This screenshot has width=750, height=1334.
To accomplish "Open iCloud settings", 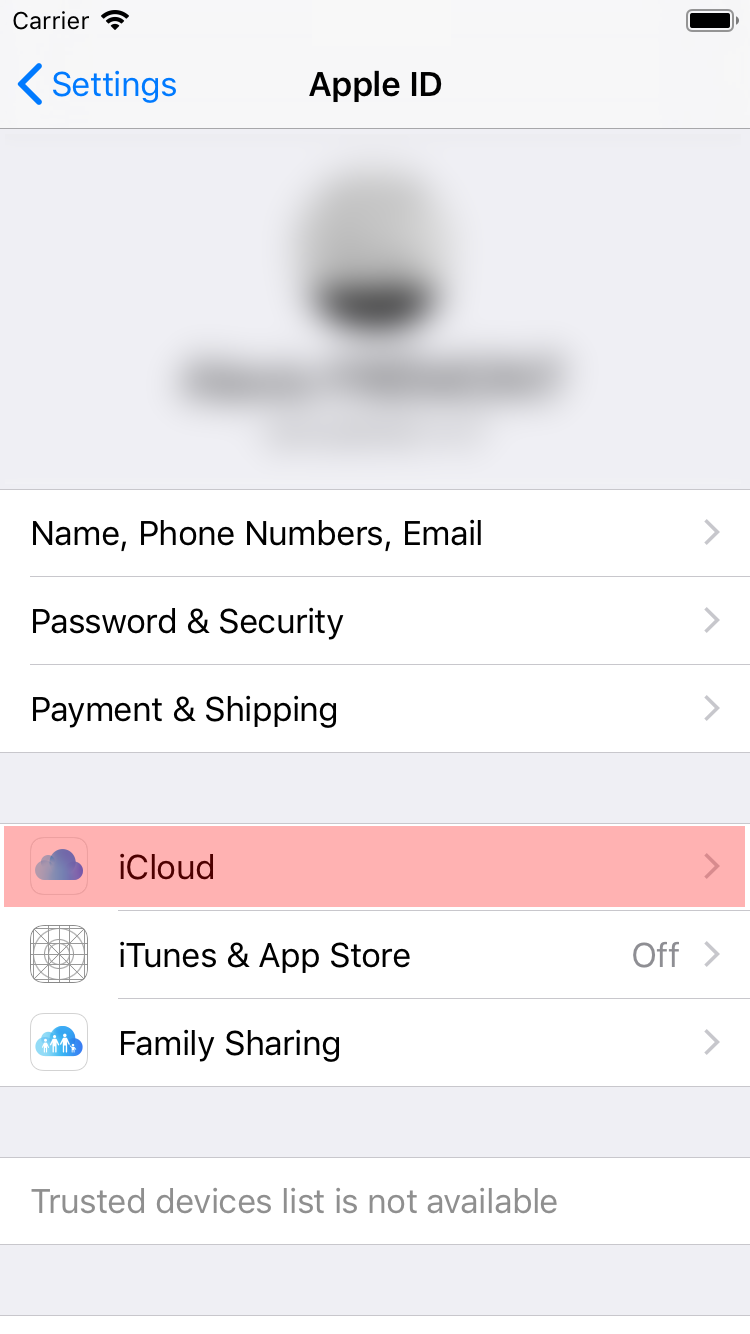I will click(x=375, y=866).
